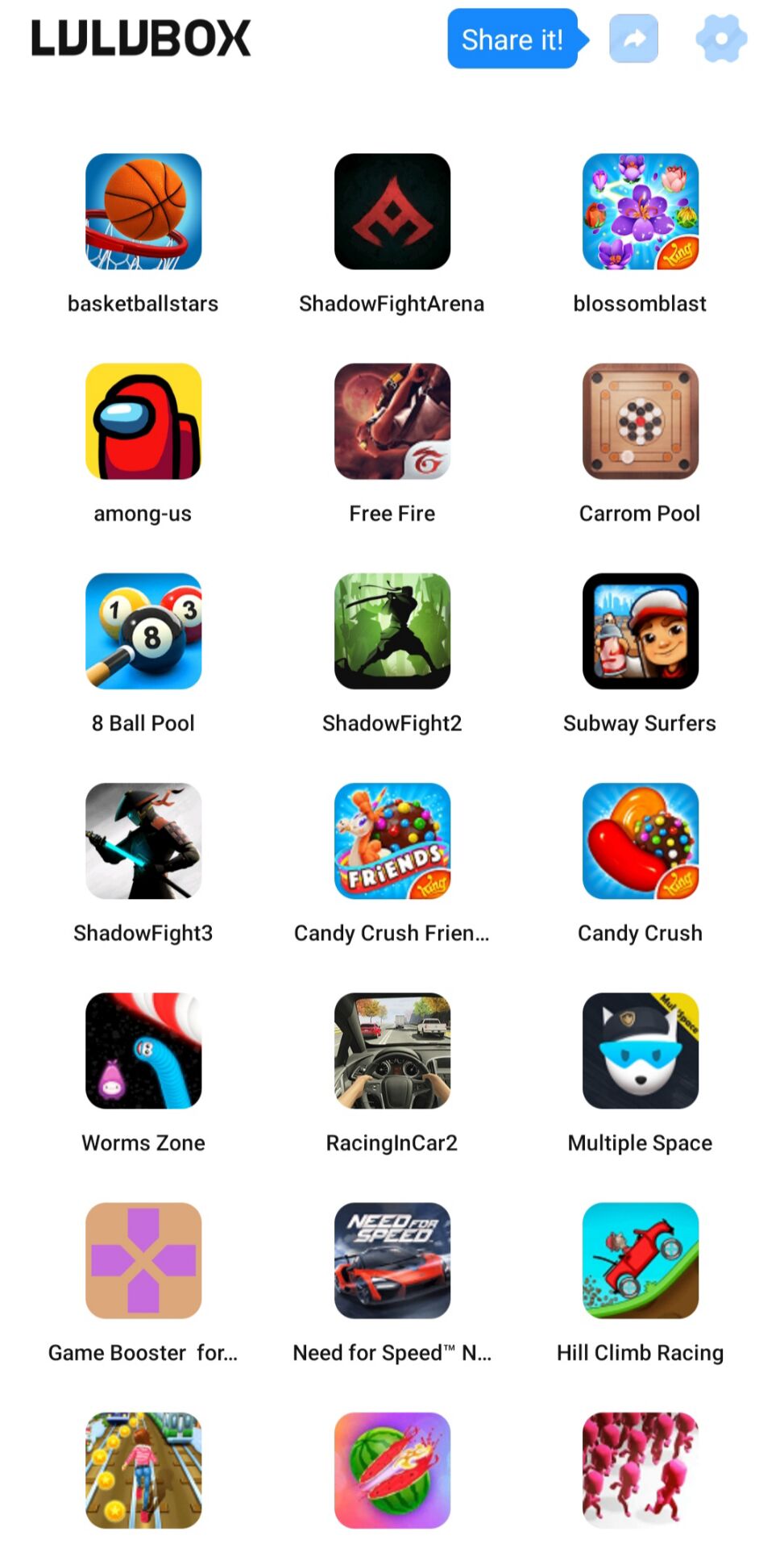Open the Game Booster tile
The width and height of the screenshot is (784, 1548).
143,1260
